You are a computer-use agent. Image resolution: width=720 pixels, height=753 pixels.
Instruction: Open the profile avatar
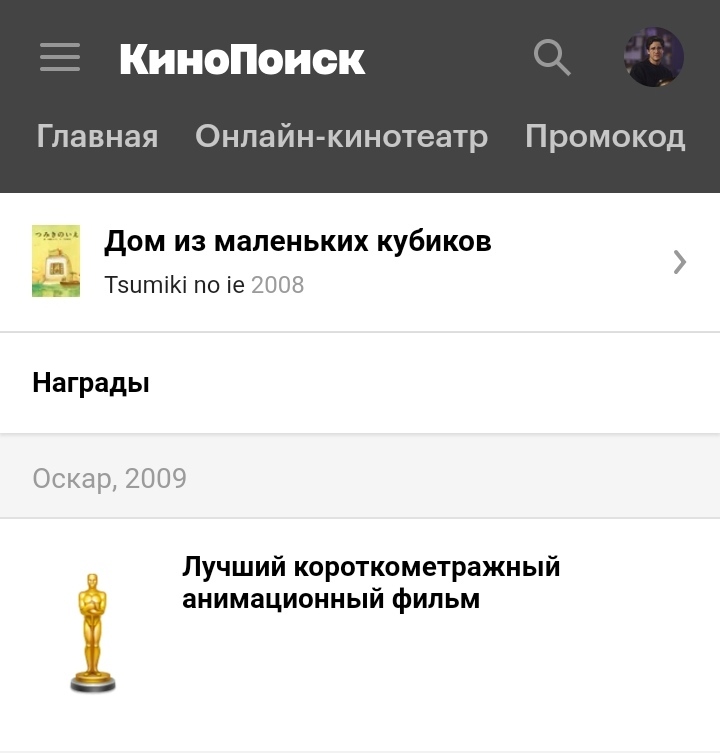click(653, 57)
